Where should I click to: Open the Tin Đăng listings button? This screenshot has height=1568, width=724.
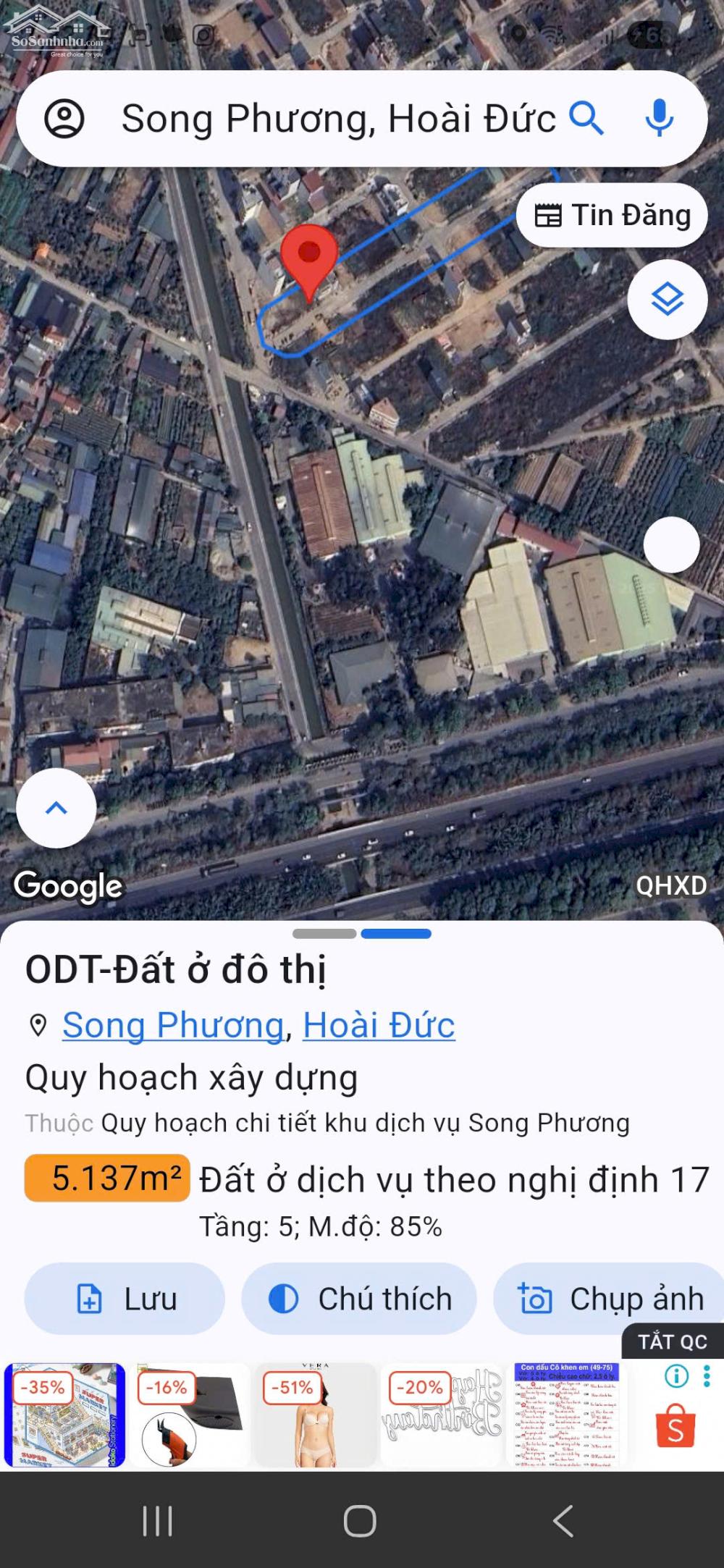612,215
